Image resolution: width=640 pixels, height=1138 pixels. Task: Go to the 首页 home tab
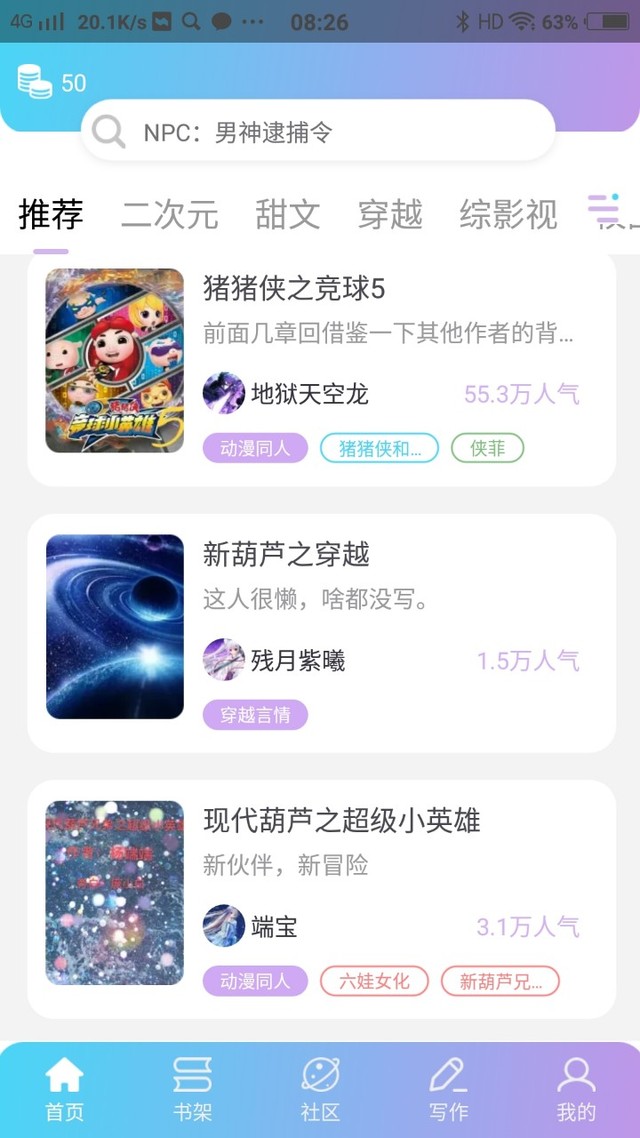tap(64, 1088)
